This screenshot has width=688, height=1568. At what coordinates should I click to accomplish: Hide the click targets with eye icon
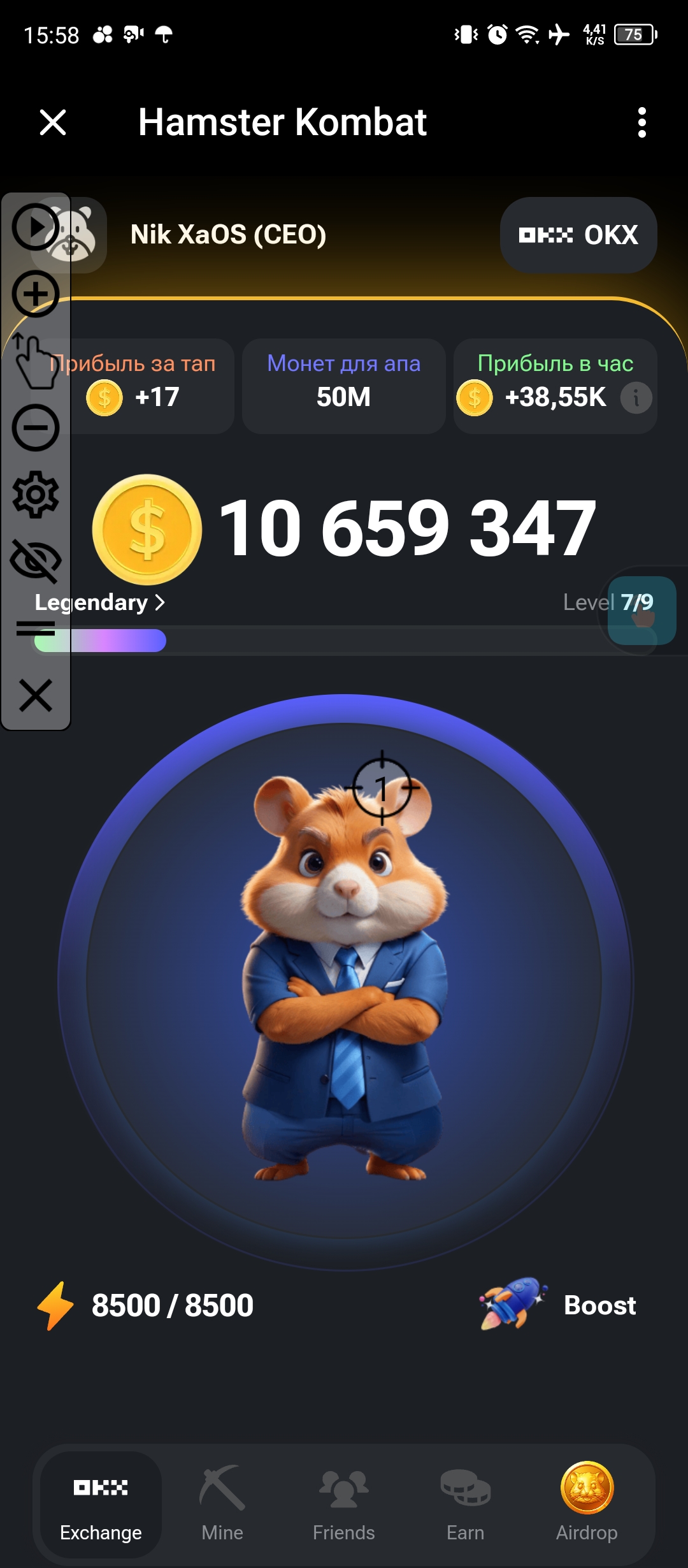click(36, 562)
